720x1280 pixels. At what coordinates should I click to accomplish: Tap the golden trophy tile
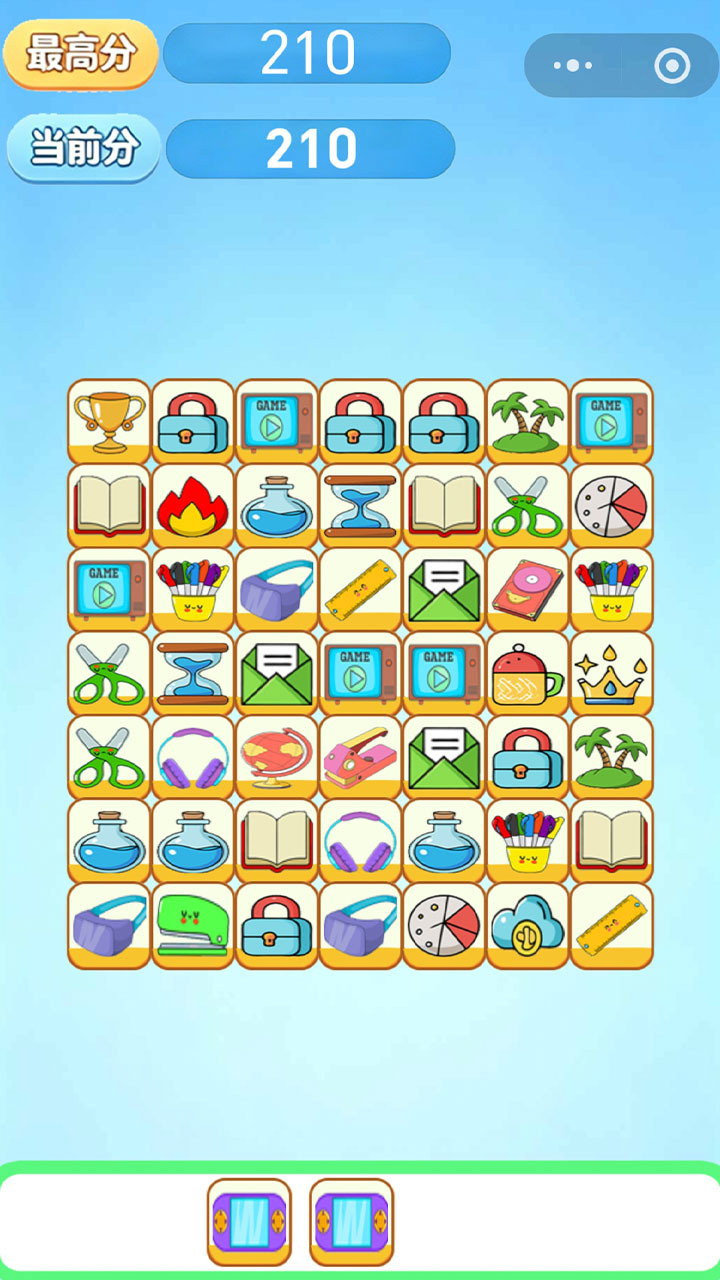pyautogui.click(x=109, y=422)
